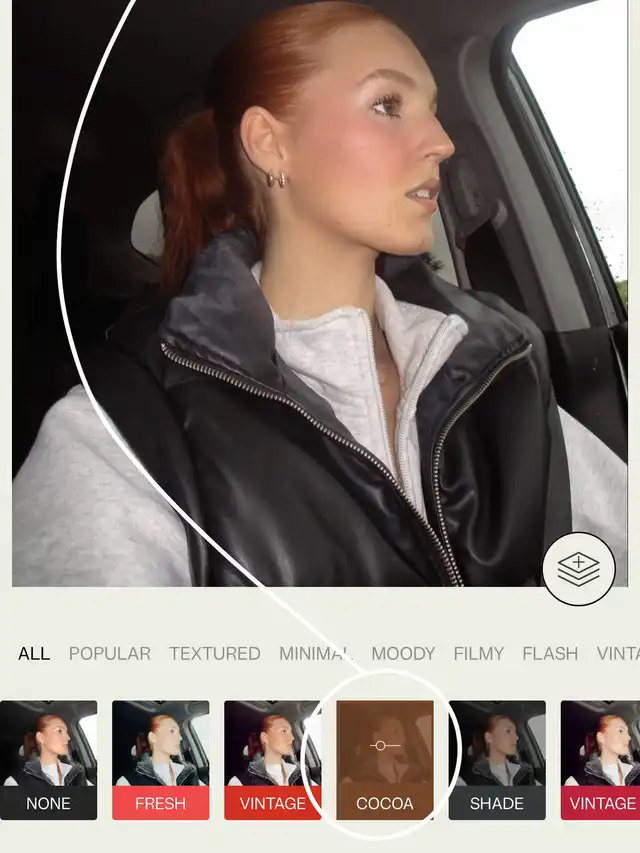Image resolution: width=640 pixels, height=853 pixels.
Task: Switch to the FLASH filters
Action: [550, 653]
